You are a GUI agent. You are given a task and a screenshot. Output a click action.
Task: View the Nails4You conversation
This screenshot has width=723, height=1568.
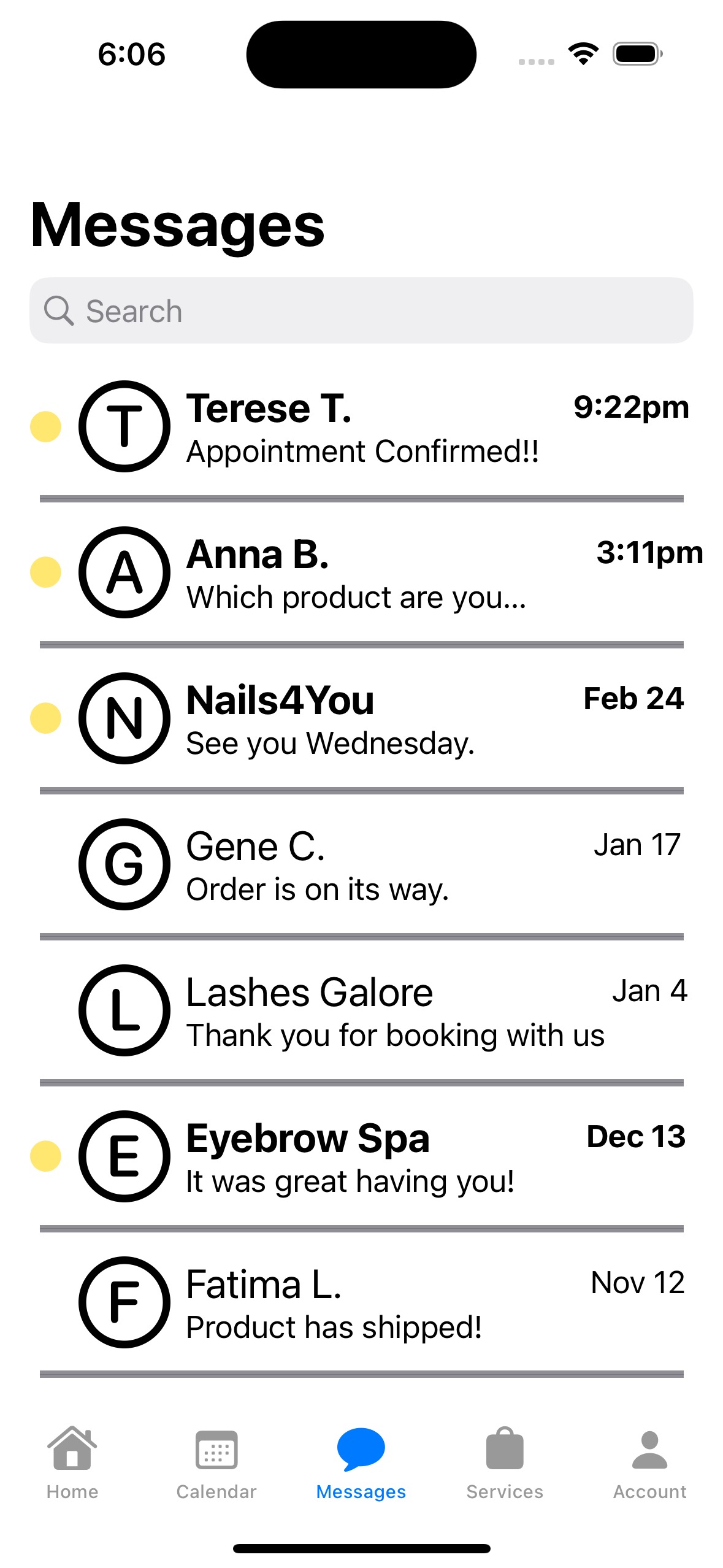coord(361,720)
